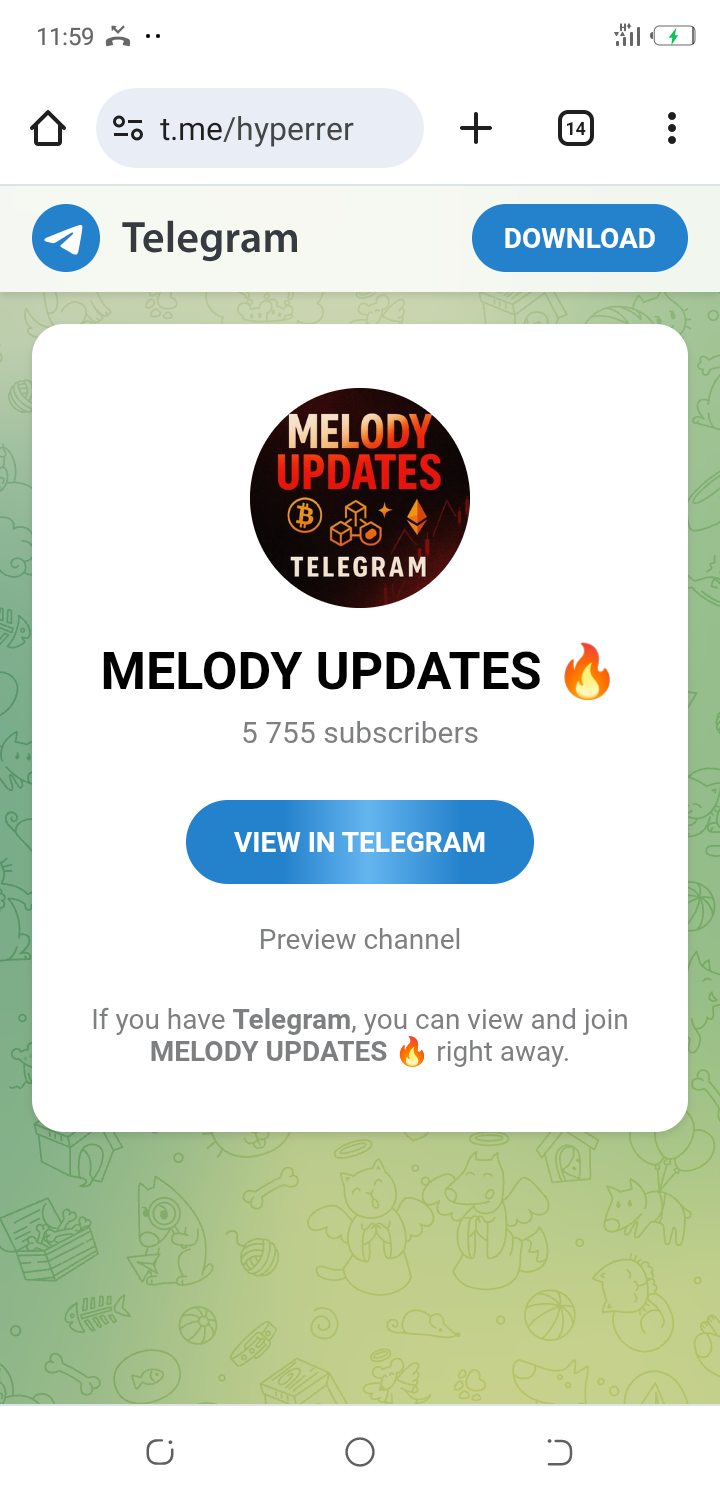Tap the system home button
This screenshot has width=720, height=1500.
pos(360,1452)
